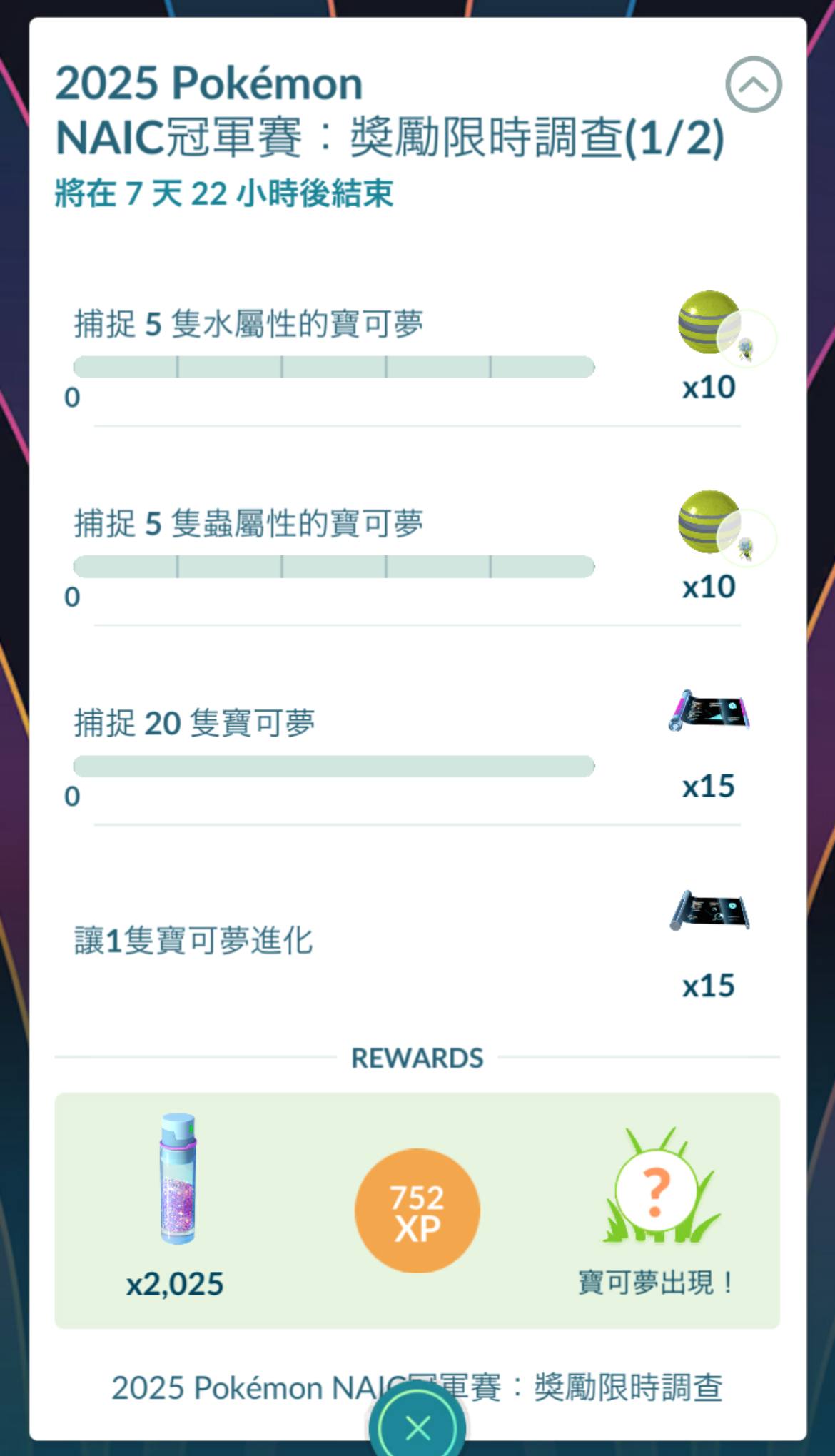Image resolution: width=835 pixels, height=1456 pixels.
Task: Collapse the NAIC timed research card
Action: 753,85
